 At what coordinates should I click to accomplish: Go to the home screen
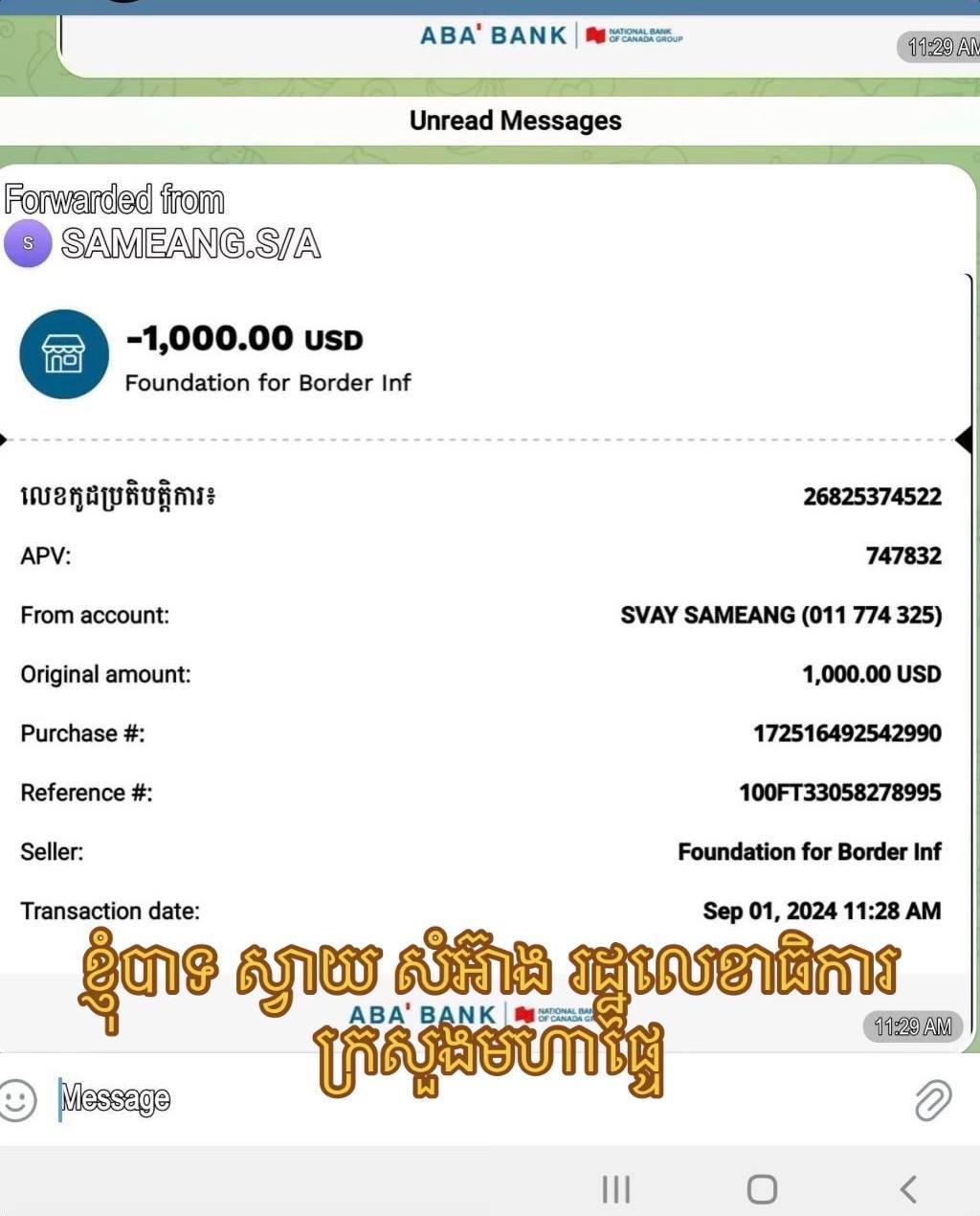click(761, 1189)
